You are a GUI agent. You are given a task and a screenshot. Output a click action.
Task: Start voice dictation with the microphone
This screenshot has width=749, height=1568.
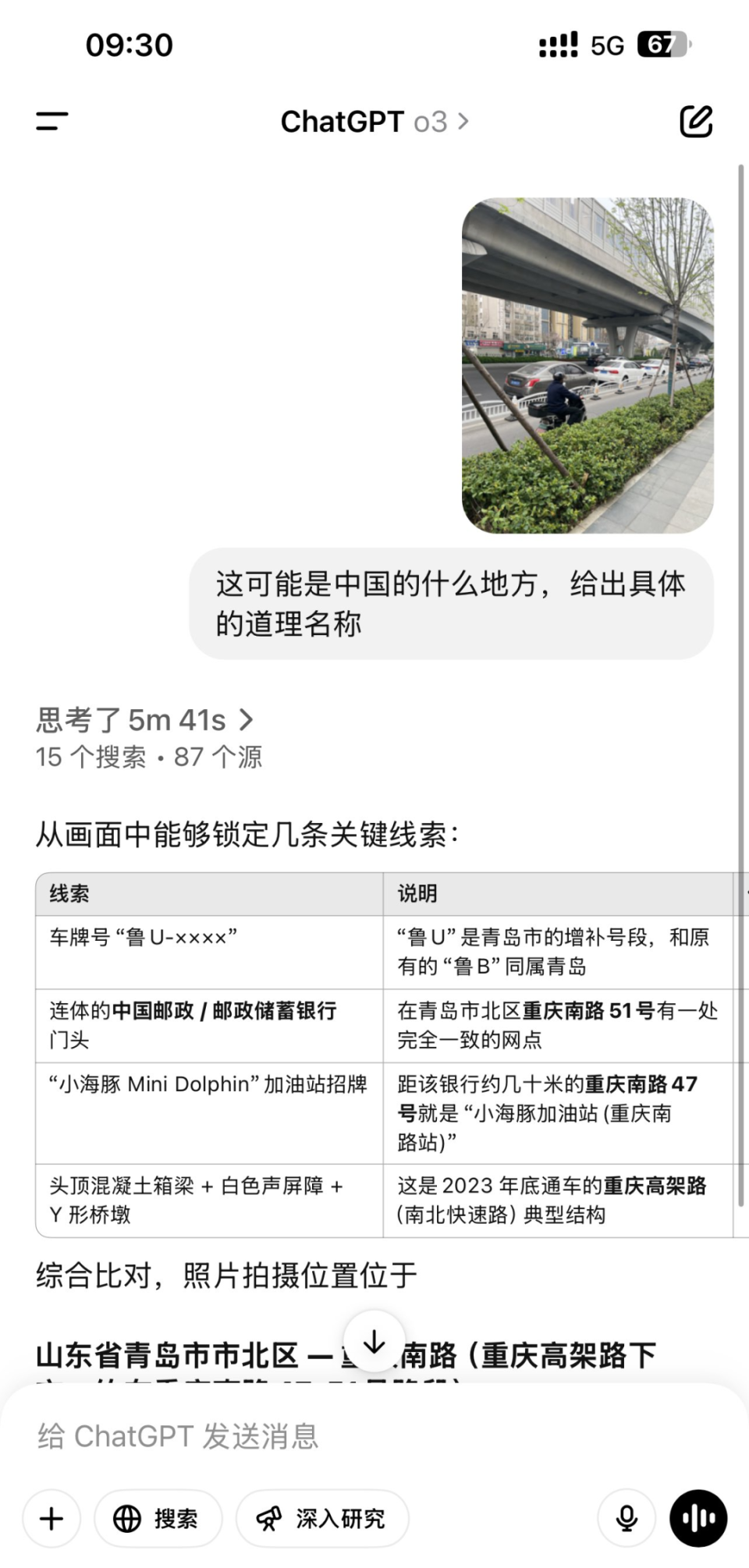click(x=627, y=1519)
